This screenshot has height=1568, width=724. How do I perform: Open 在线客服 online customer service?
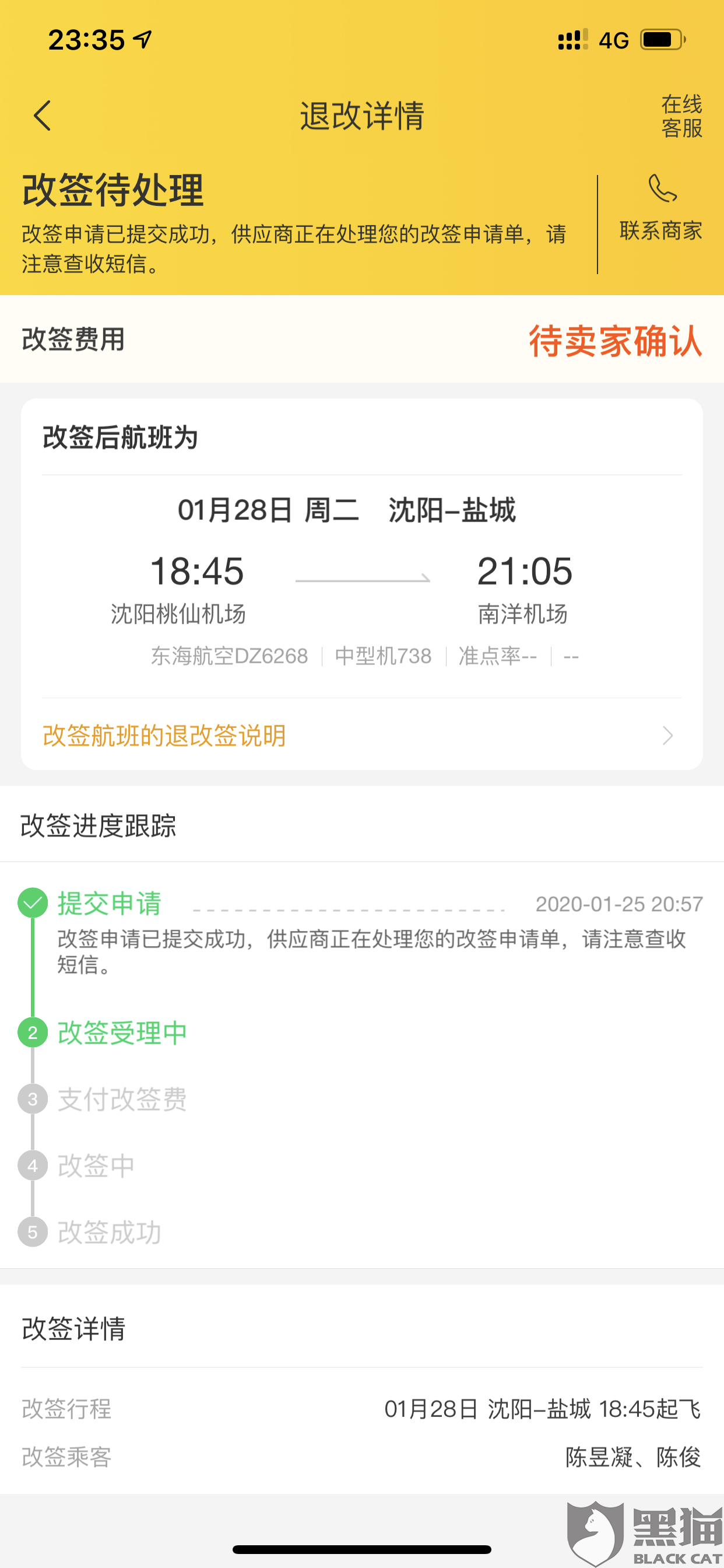click(681, 116)
